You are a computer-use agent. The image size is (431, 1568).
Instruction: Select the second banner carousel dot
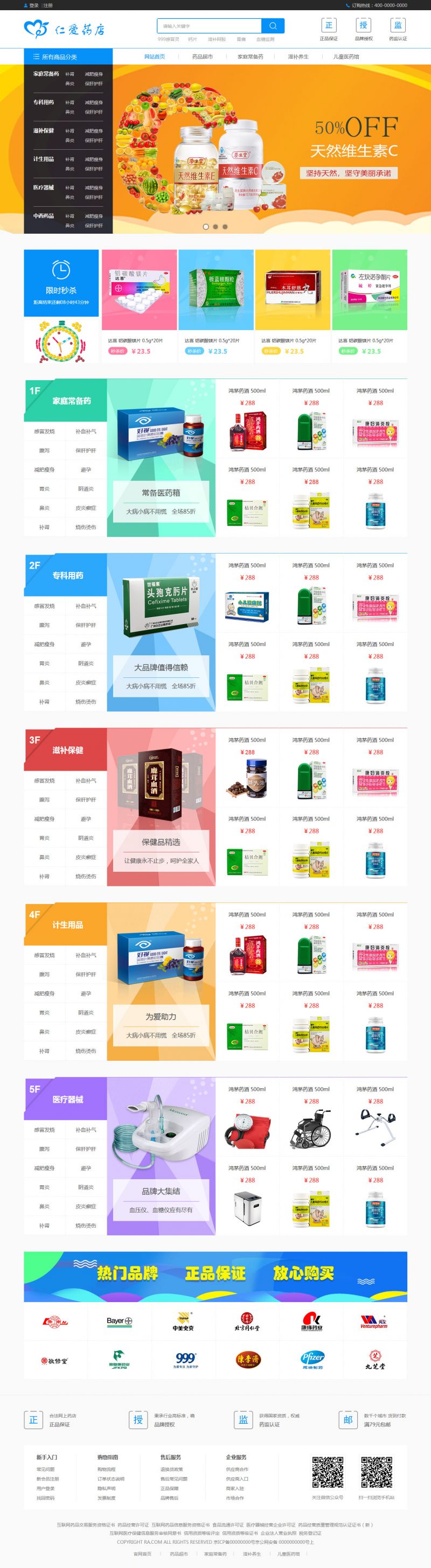click(x=215, y=227)
